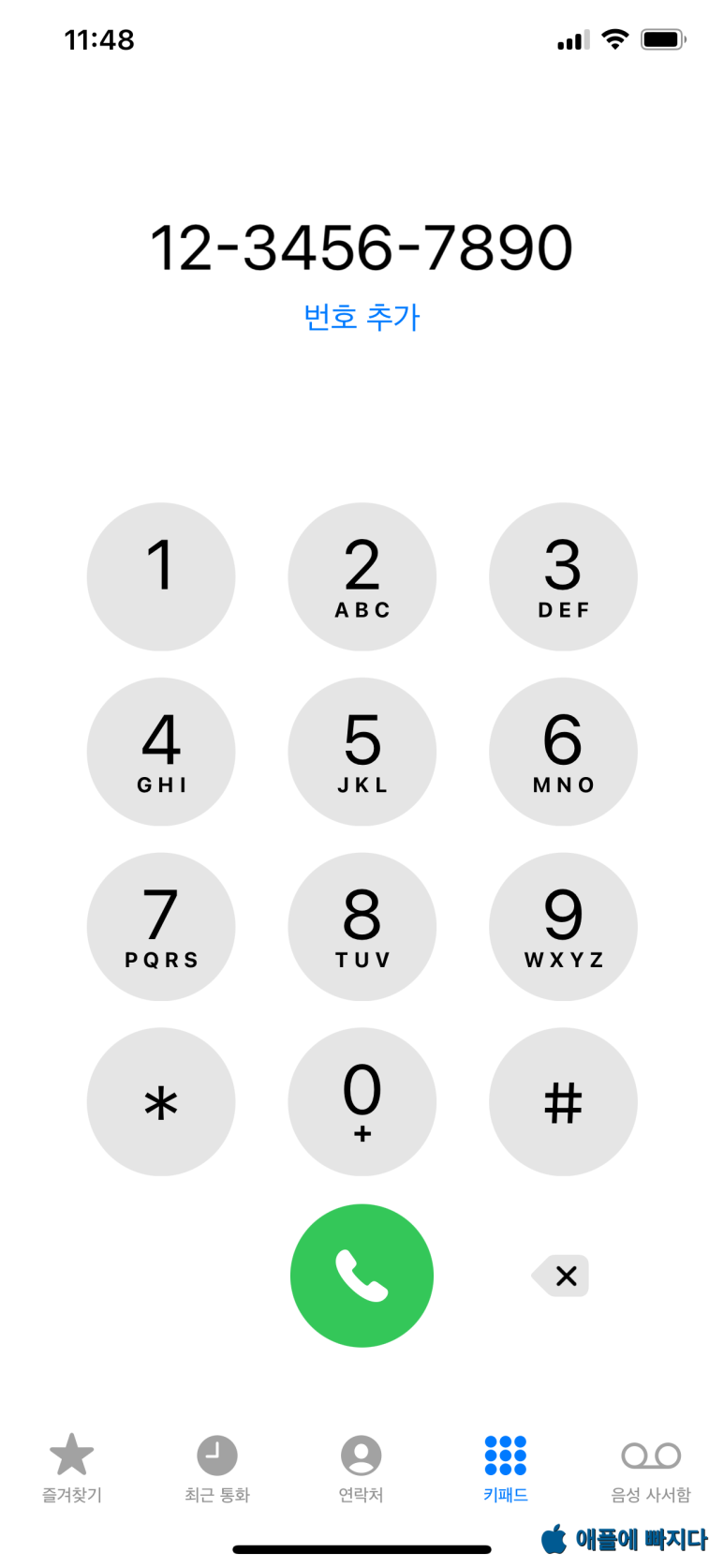Tap the 4 GHI key
Screen dimensions: 724x1568
tap(161, 752)
